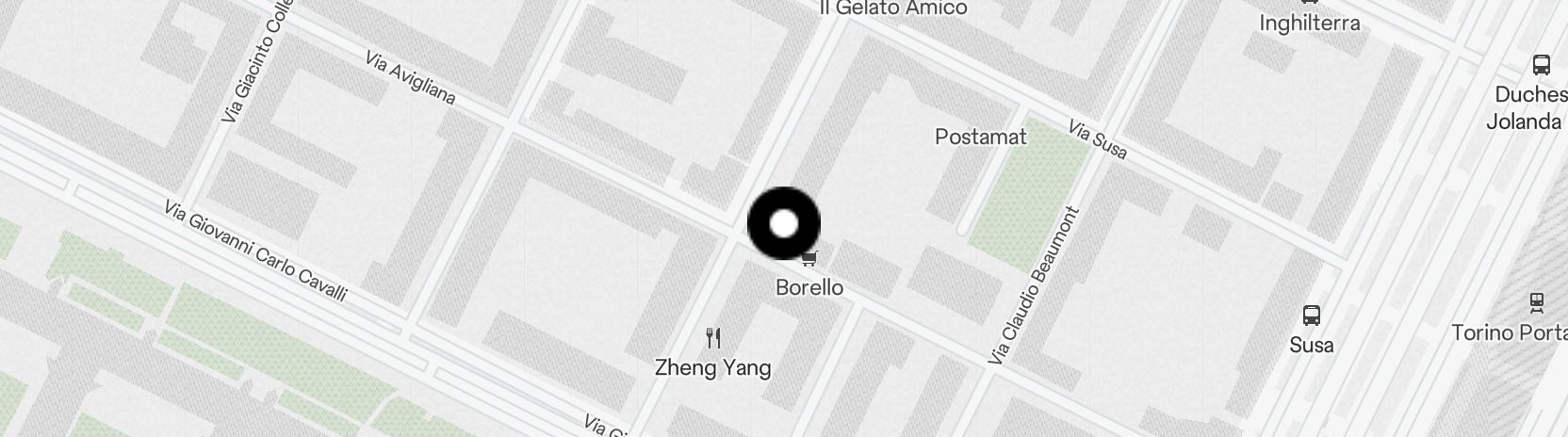Tap the Duchessa Jolanda bus stop

1542,66
